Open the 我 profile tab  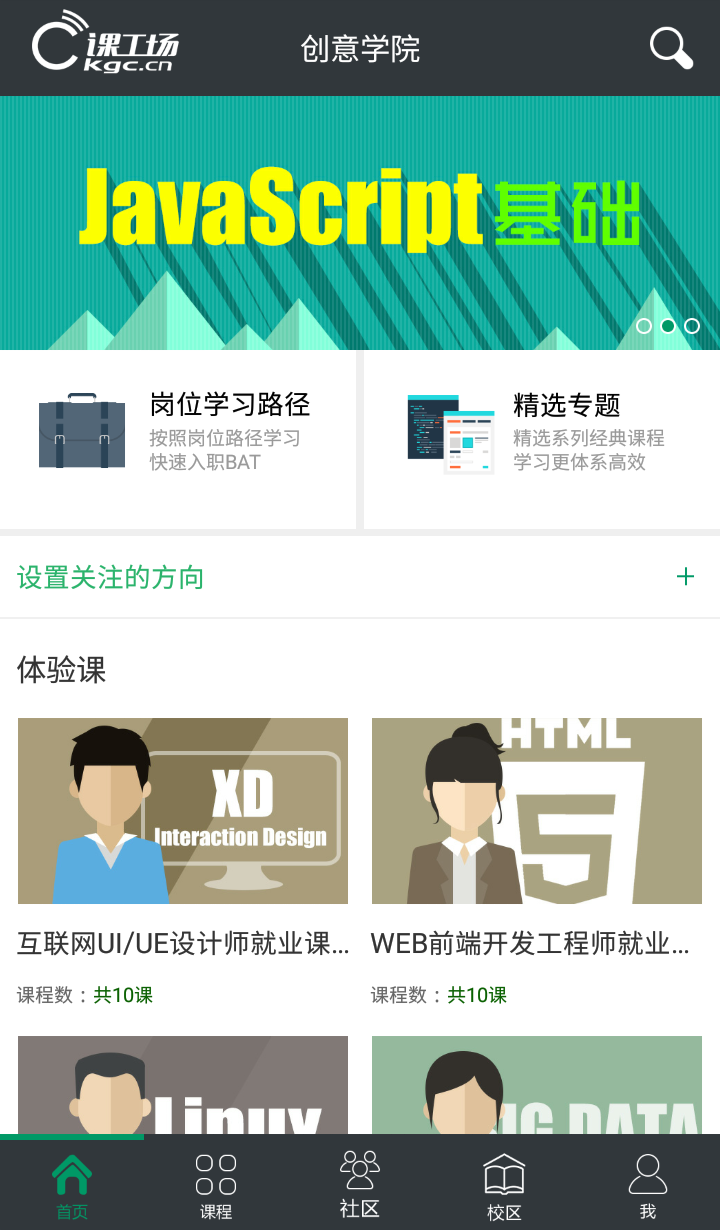[648, 1185]
